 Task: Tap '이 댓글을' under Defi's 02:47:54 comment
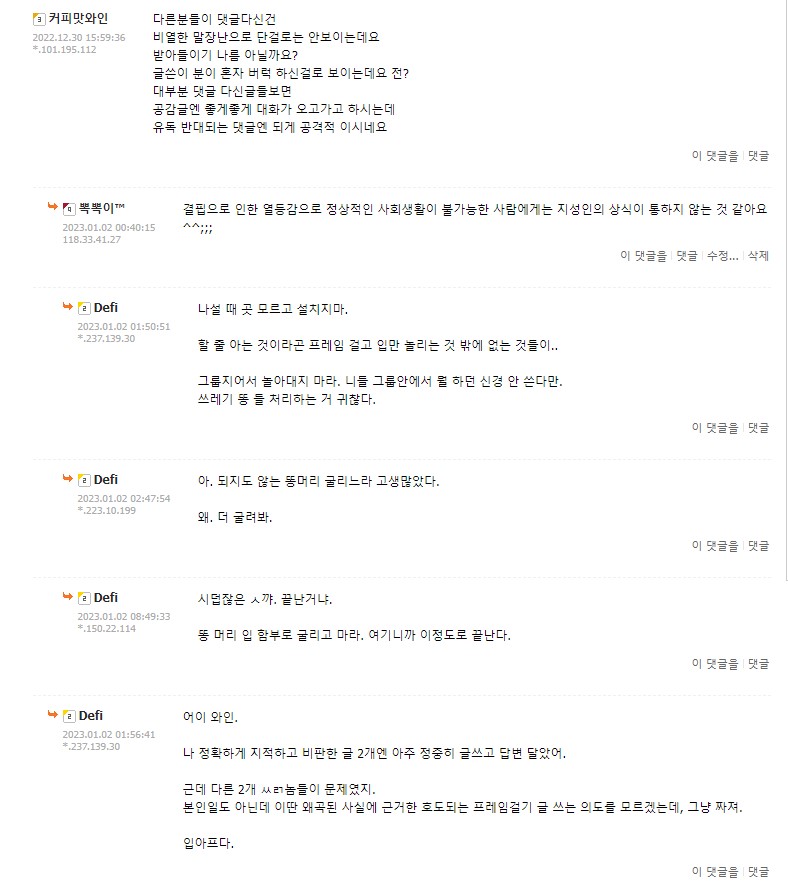point(714,546)
